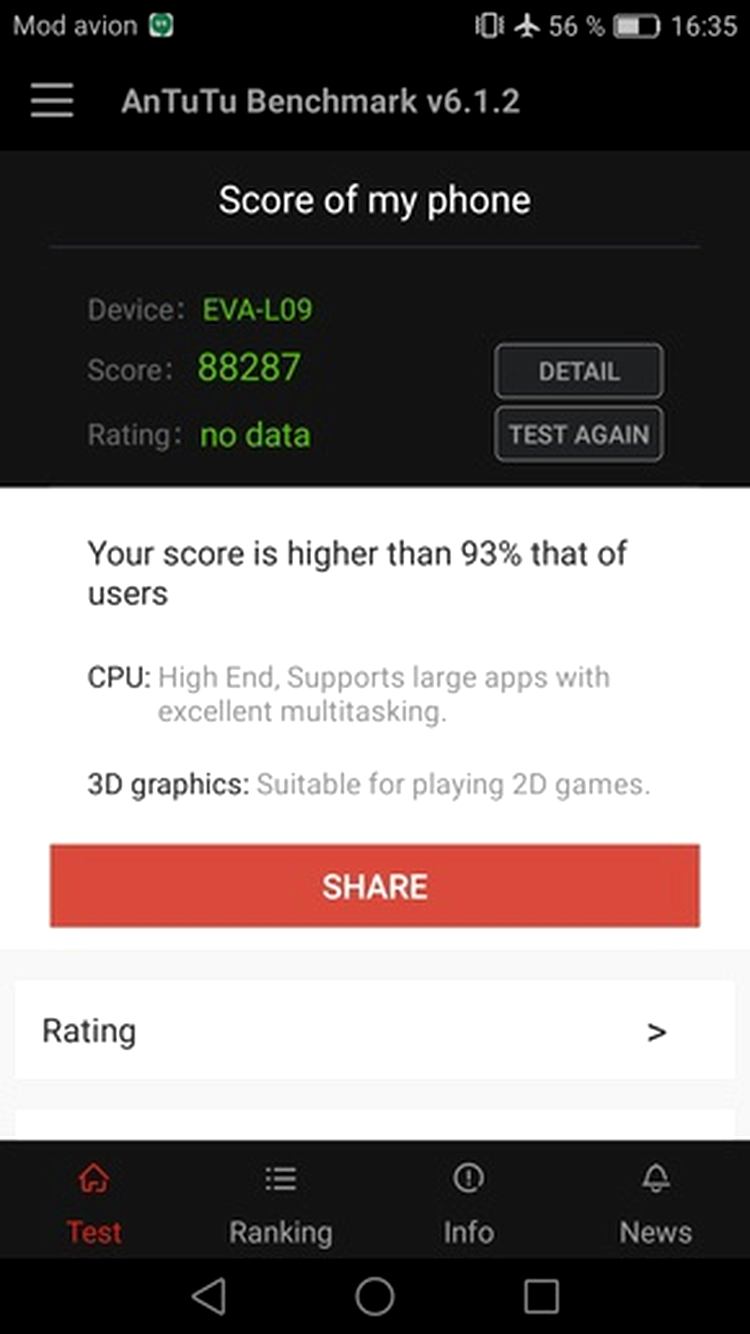Tap the system back button

(209, 1297)
